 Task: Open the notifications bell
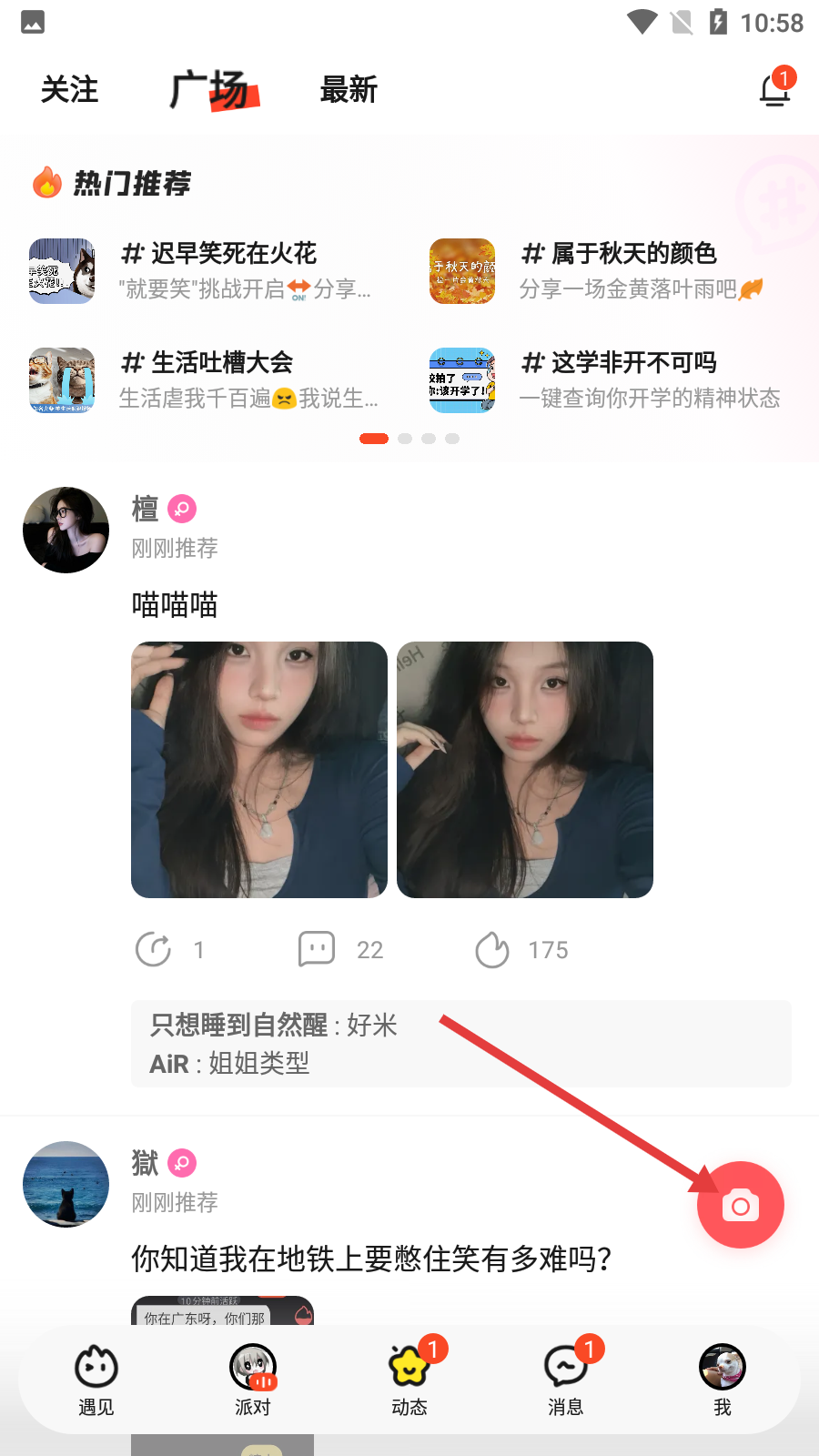point(775,90)
